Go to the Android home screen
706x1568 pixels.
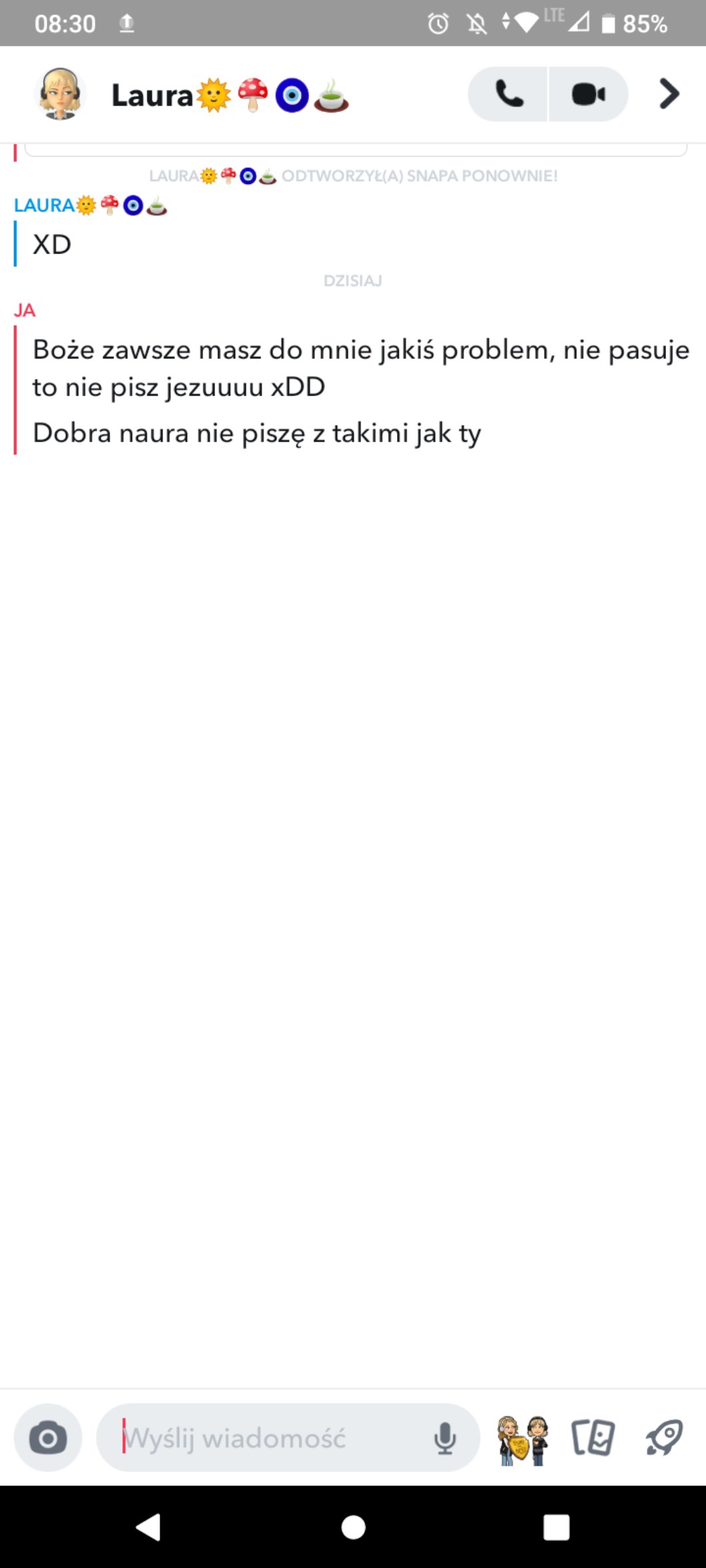pyautogui.click(x=353, y=1527)
